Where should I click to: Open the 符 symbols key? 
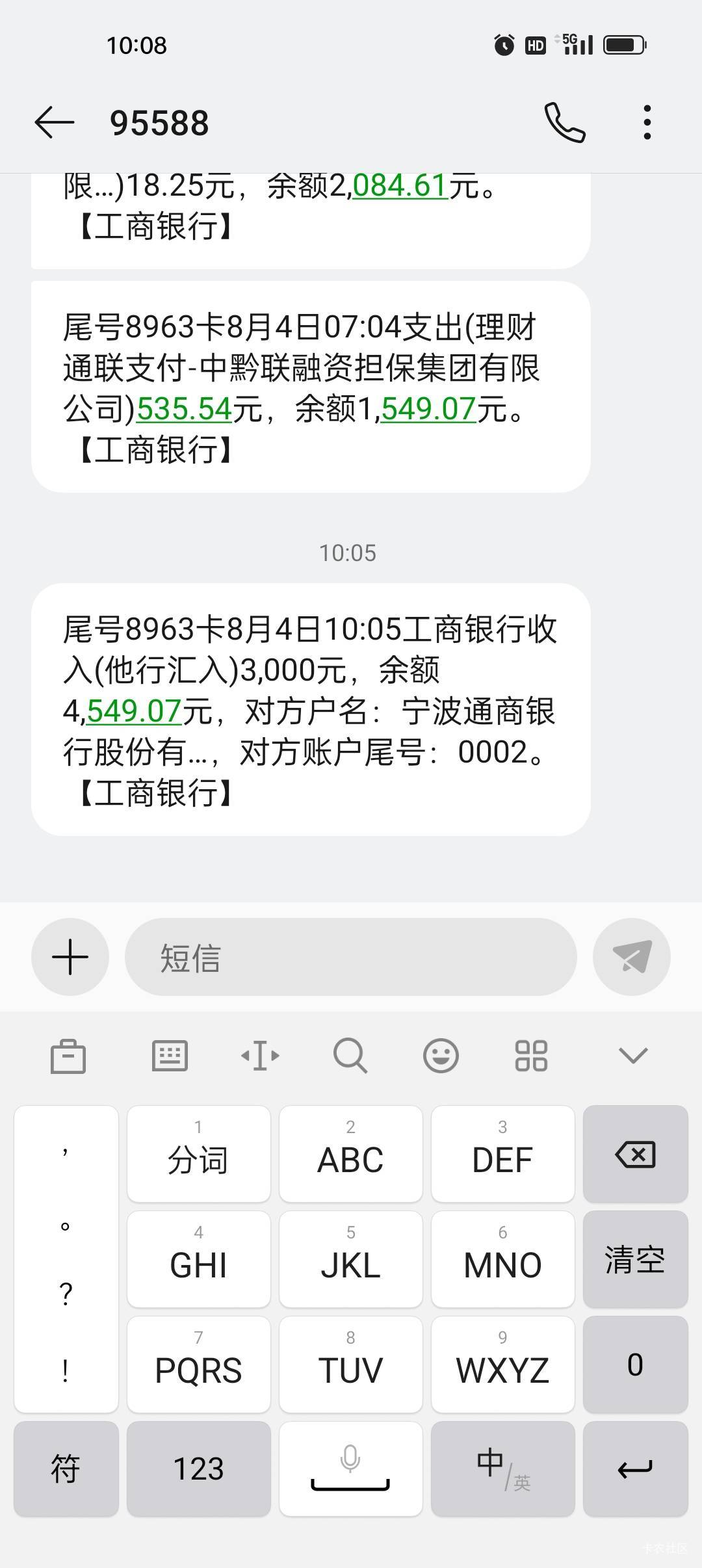(66, 1469)
